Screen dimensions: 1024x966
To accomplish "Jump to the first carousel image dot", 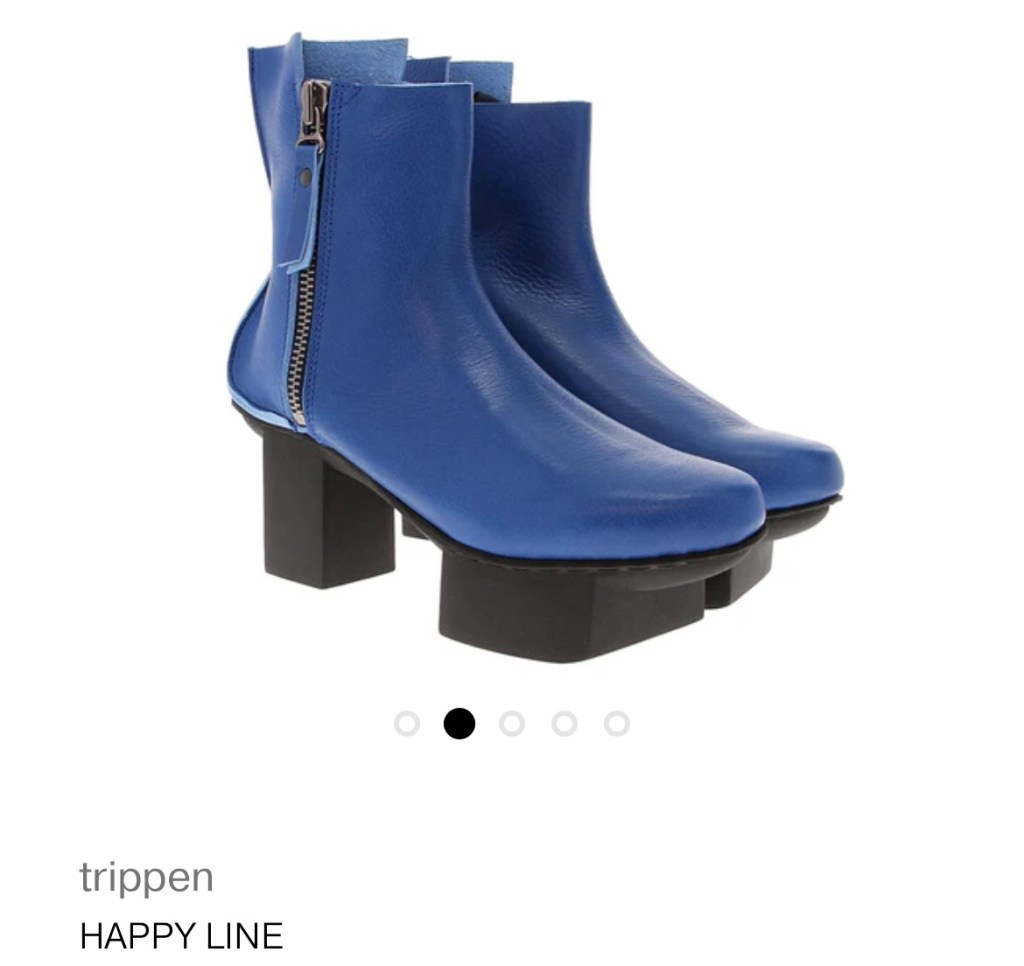I will (x=406, y=723).
